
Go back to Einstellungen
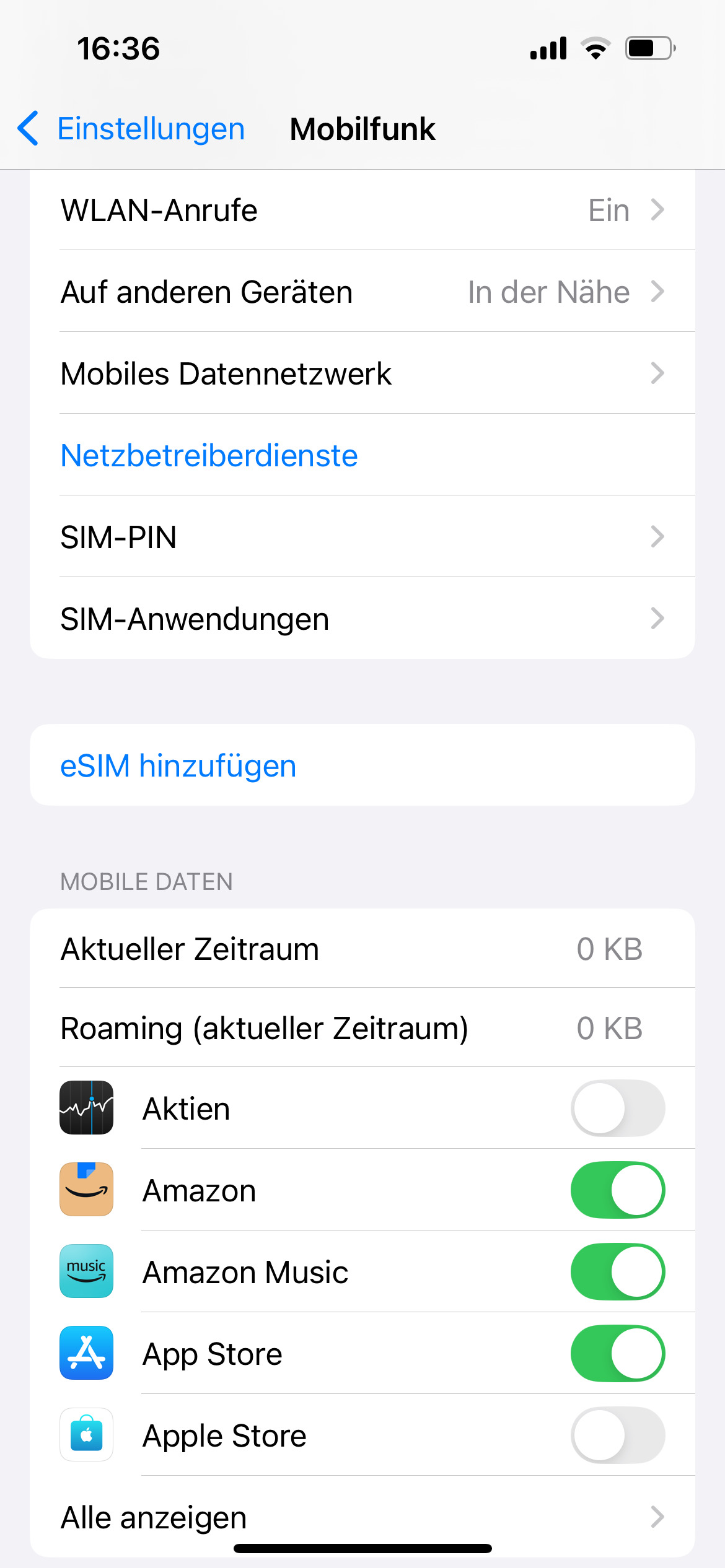(131, 129)
